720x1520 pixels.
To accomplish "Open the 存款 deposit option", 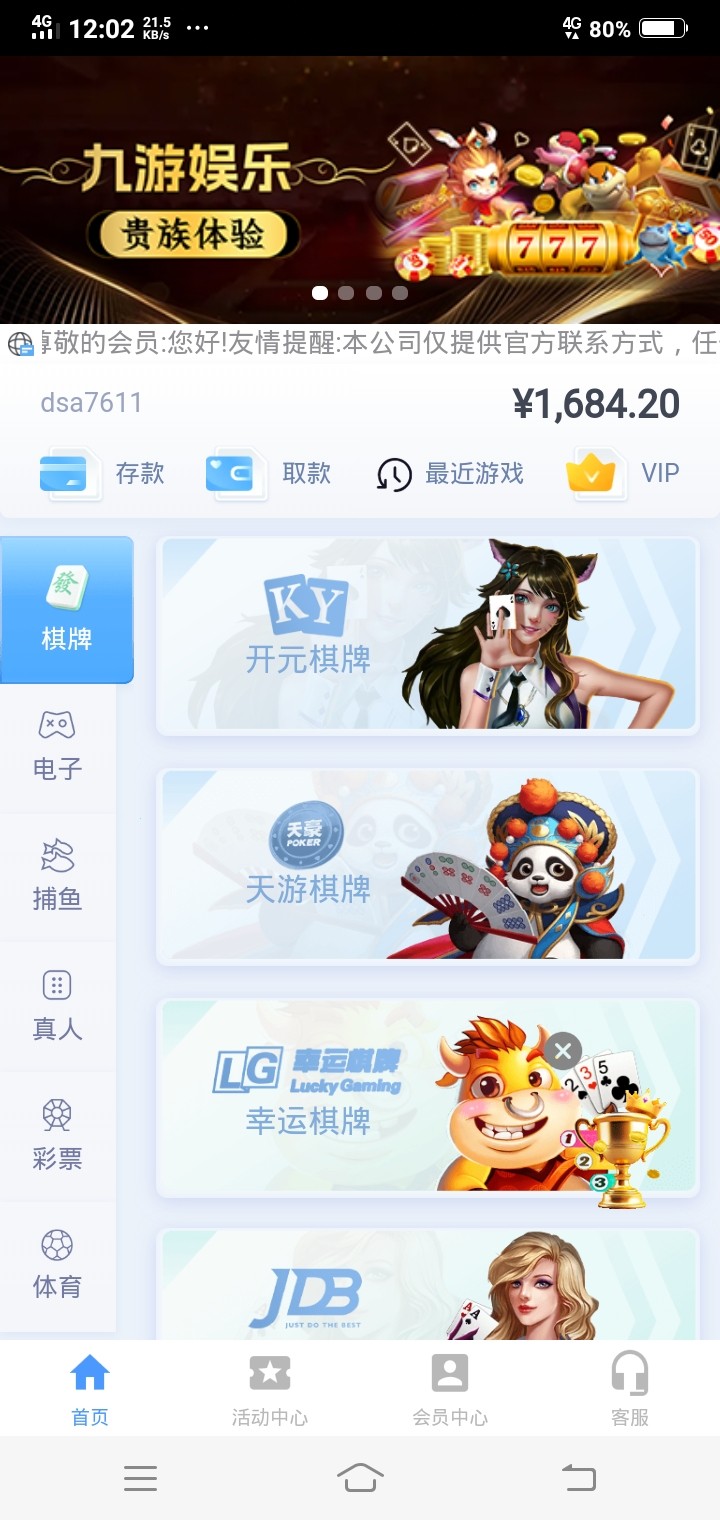I will (102, 473).
